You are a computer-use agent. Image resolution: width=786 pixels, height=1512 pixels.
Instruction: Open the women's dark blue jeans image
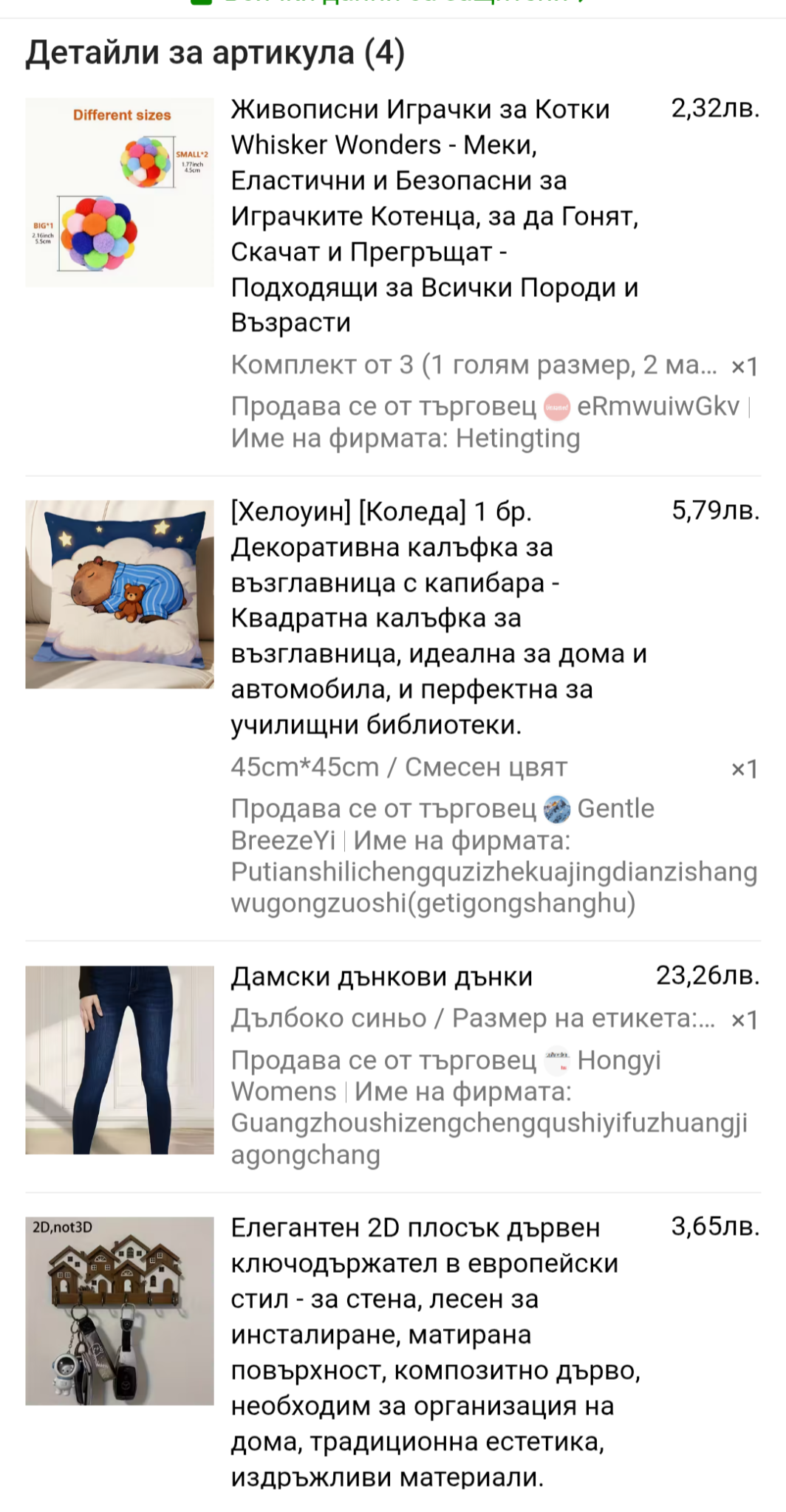click(x=120, y=1059)
